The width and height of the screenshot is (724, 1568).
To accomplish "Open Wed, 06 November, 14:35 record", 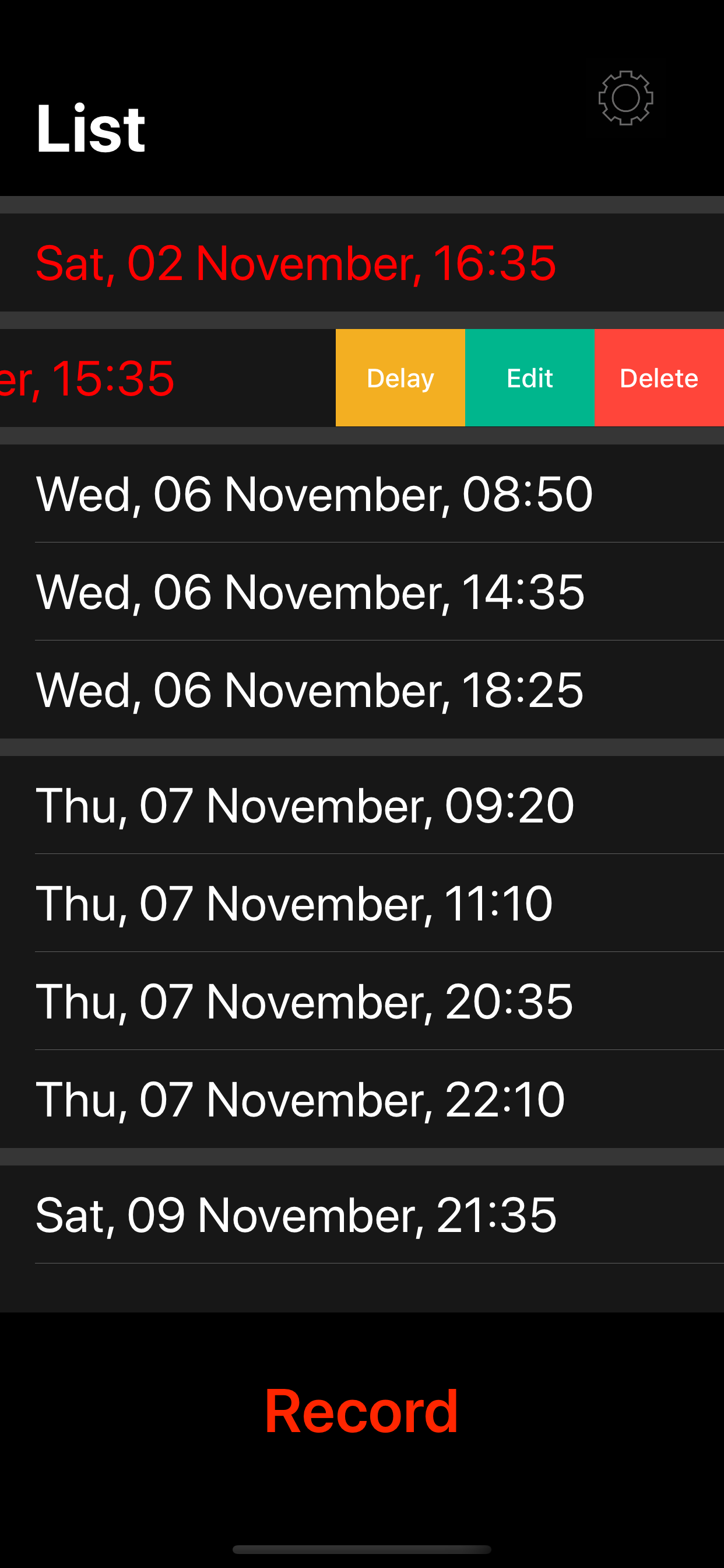I will click(362, 591).
